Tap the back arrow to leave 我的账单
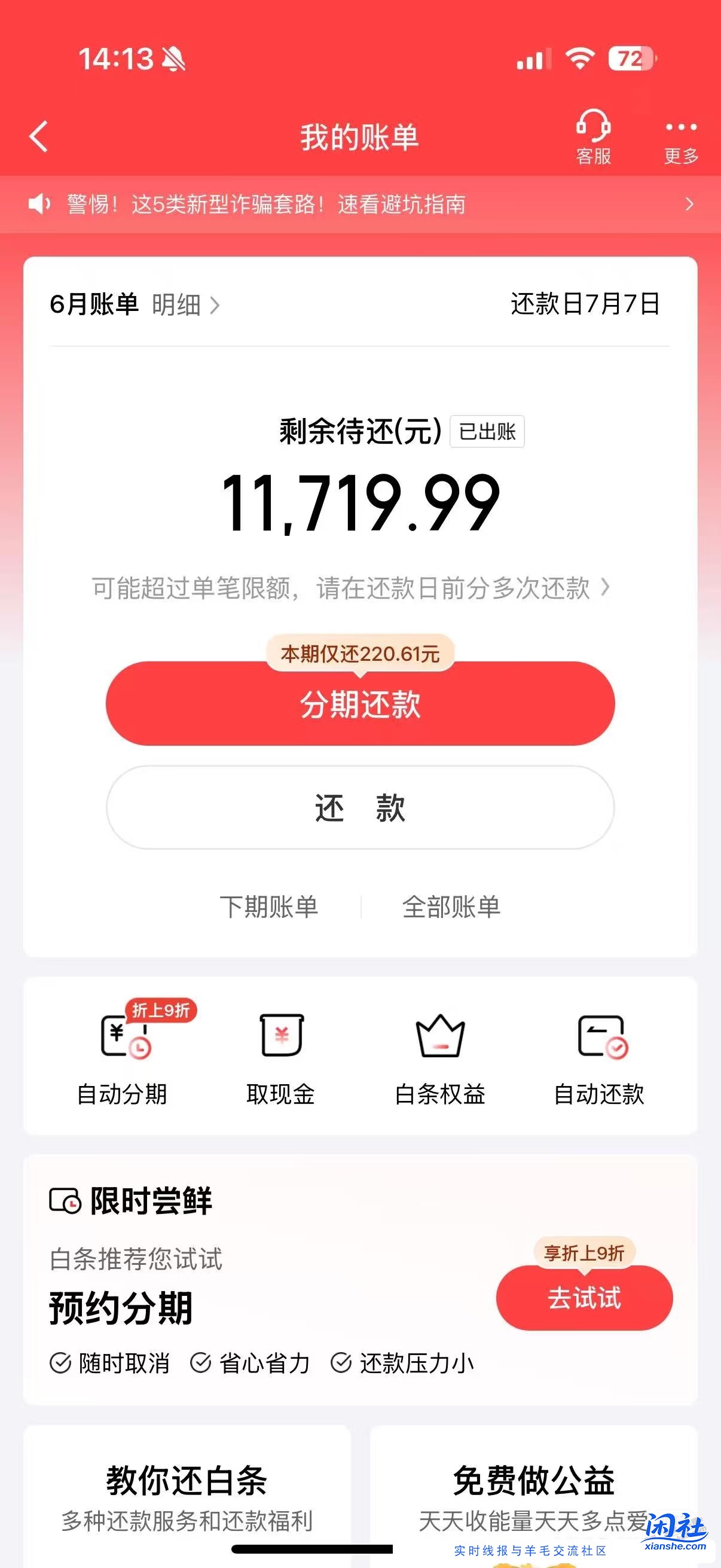 click(38, 137)
